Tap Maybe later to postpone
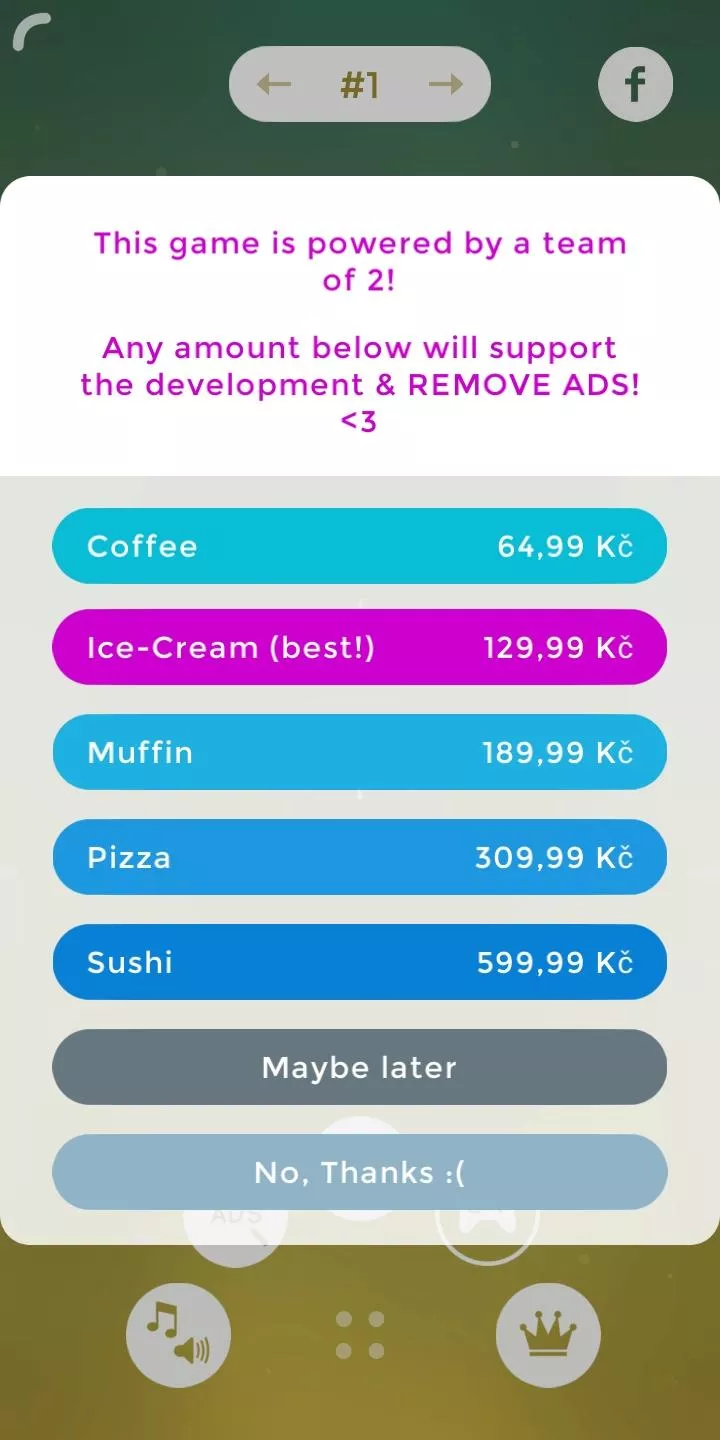 pyautogui.click(x=359, y=1067)
